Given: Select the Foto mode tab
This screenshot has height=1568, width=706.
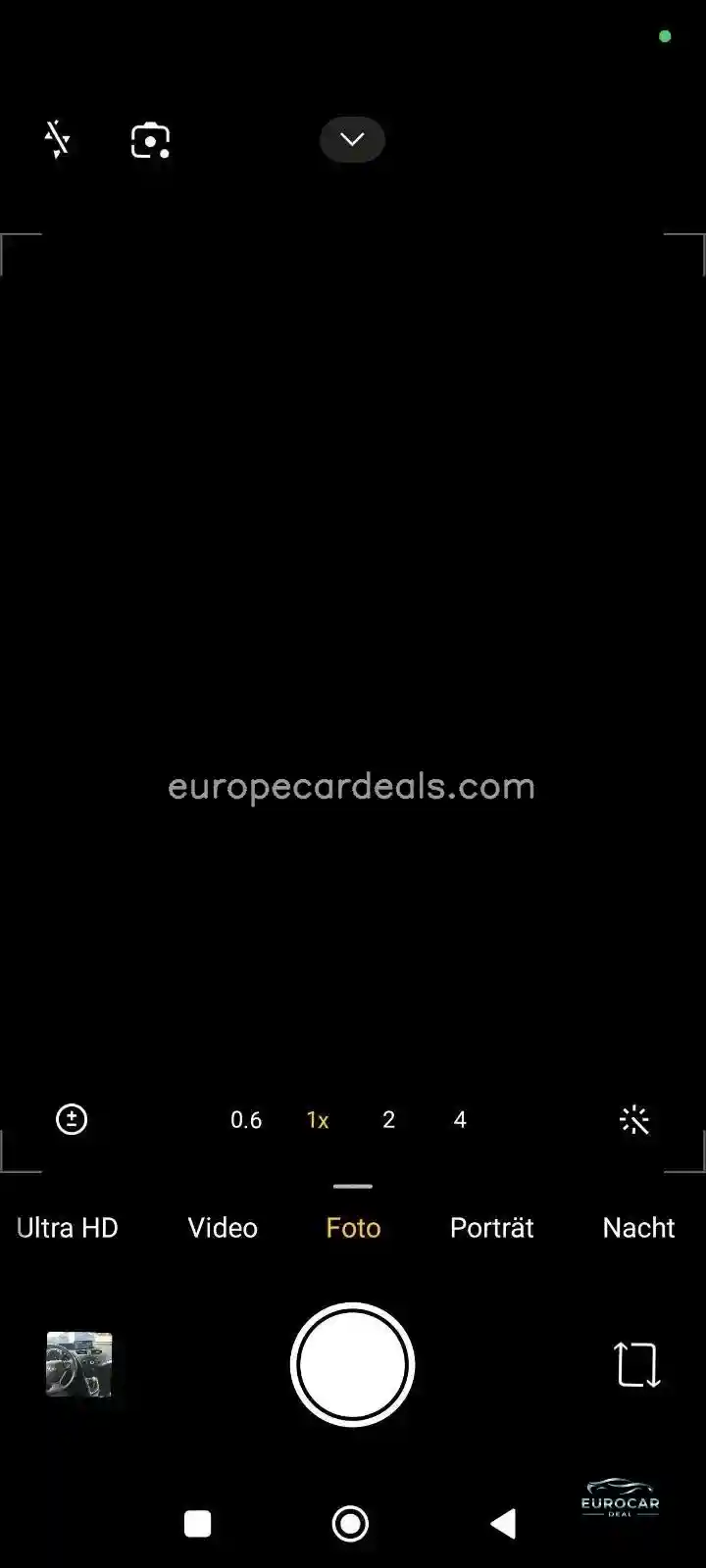Looking at the screenshot, I should [353, 1228].
